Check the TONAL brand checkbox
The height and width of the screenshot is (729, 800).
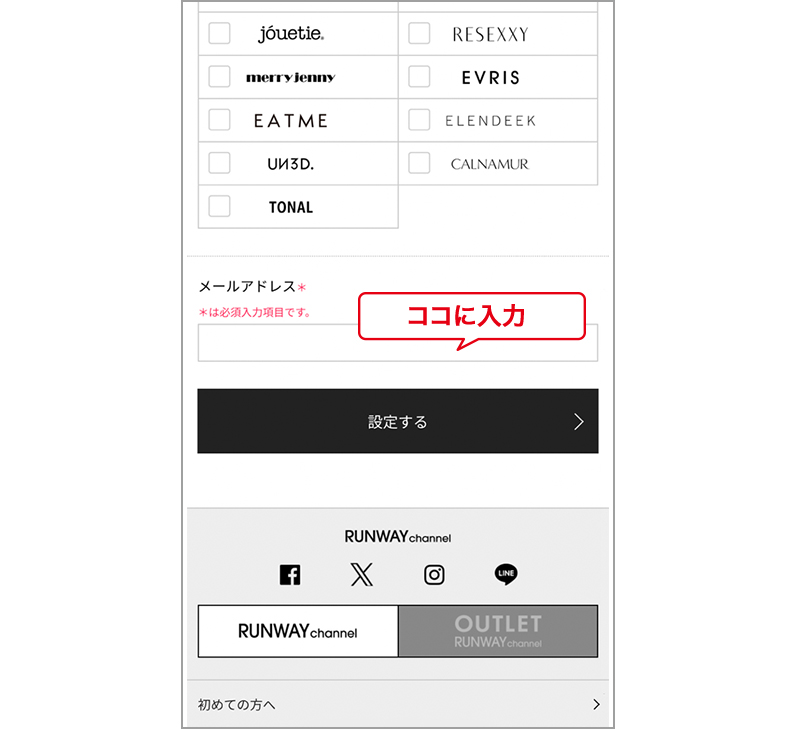[x=219, y=206]
